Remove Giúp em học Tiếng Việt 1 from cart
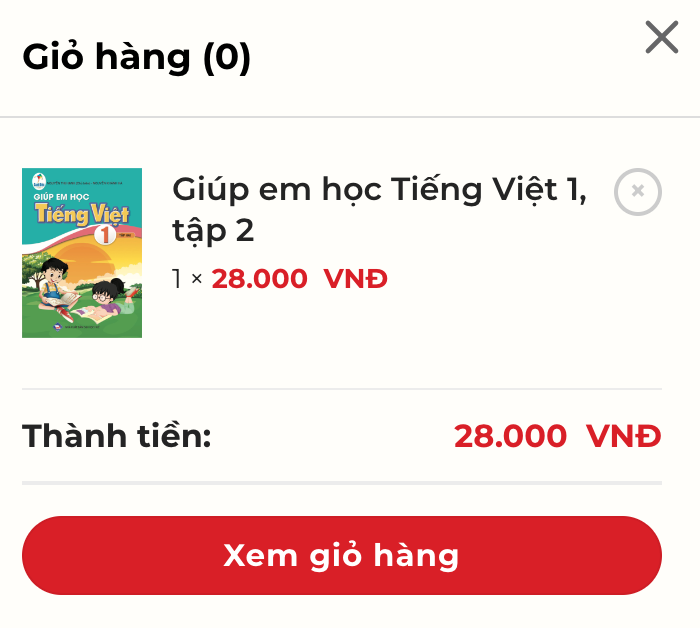Image resolution: width=700 pixels, height=628 pixels. pos(637,191)
